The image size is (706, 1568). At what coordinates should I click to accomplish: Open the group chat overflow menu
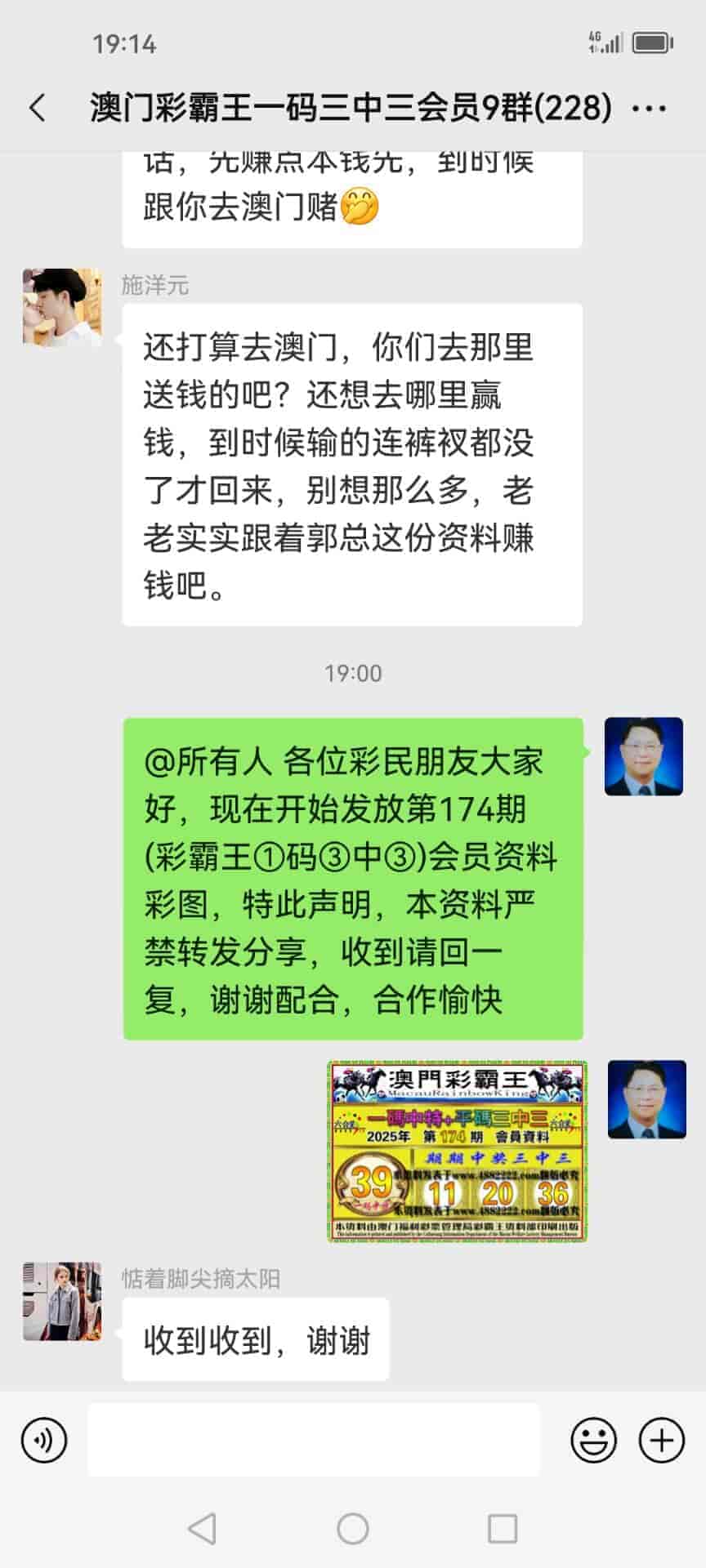[650, 108]
